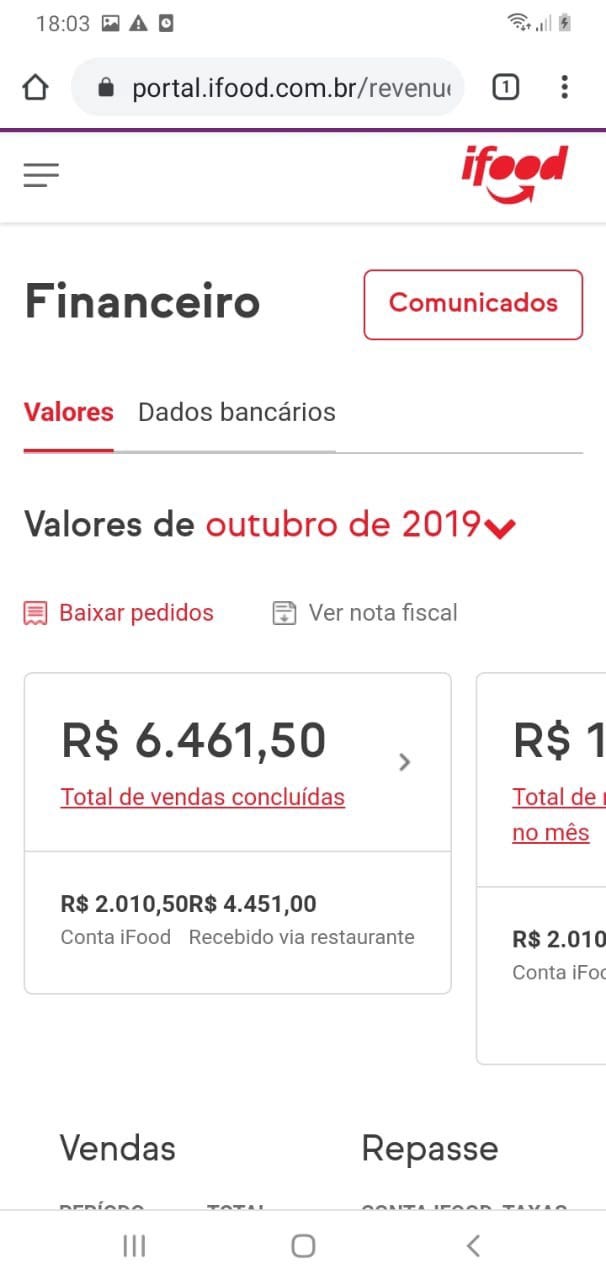Open the browser overflow menu

pos(565,87)
